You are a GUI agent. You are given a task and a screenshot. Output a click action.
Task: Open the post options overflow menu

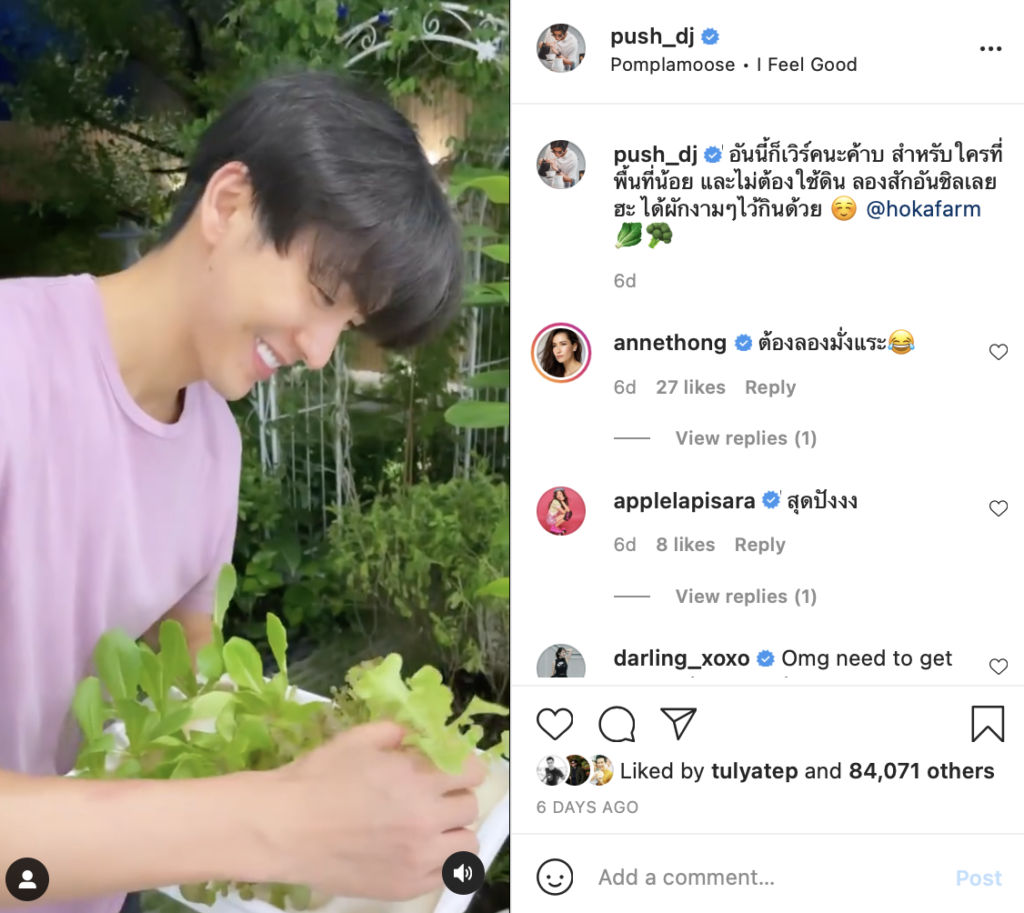pos(990,49)
